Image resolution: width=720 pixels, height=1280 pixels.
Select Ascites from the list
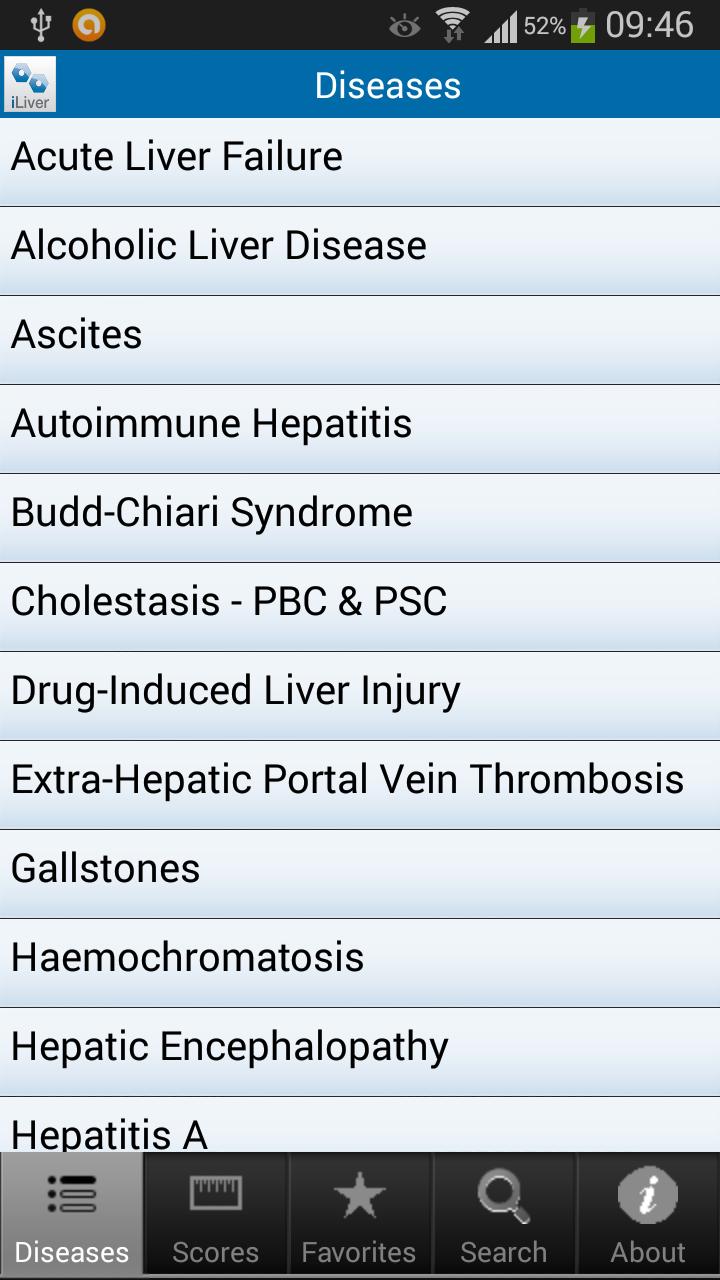click(x=360, y=336)
